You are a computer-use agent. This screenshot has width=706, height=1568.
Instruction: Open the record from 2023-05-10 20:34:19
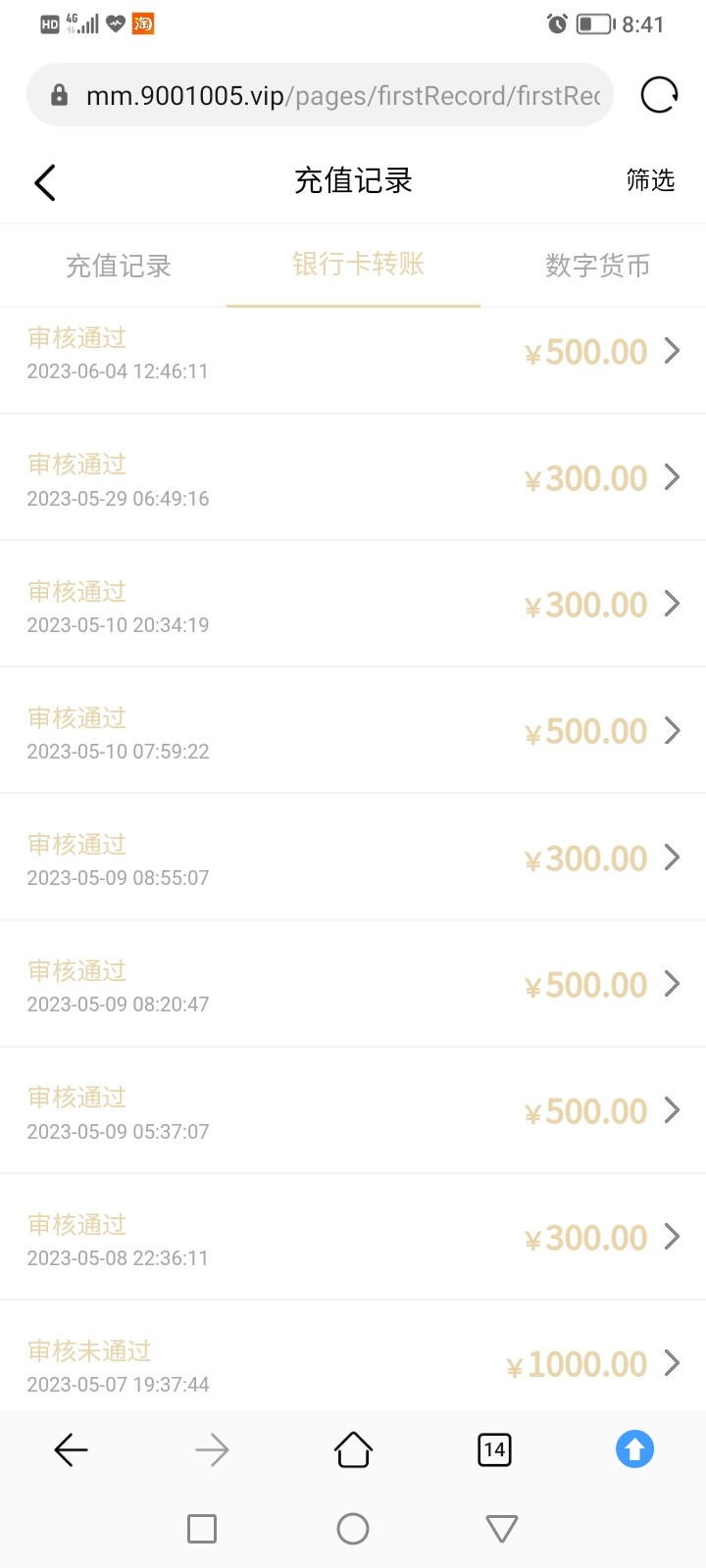353,607
